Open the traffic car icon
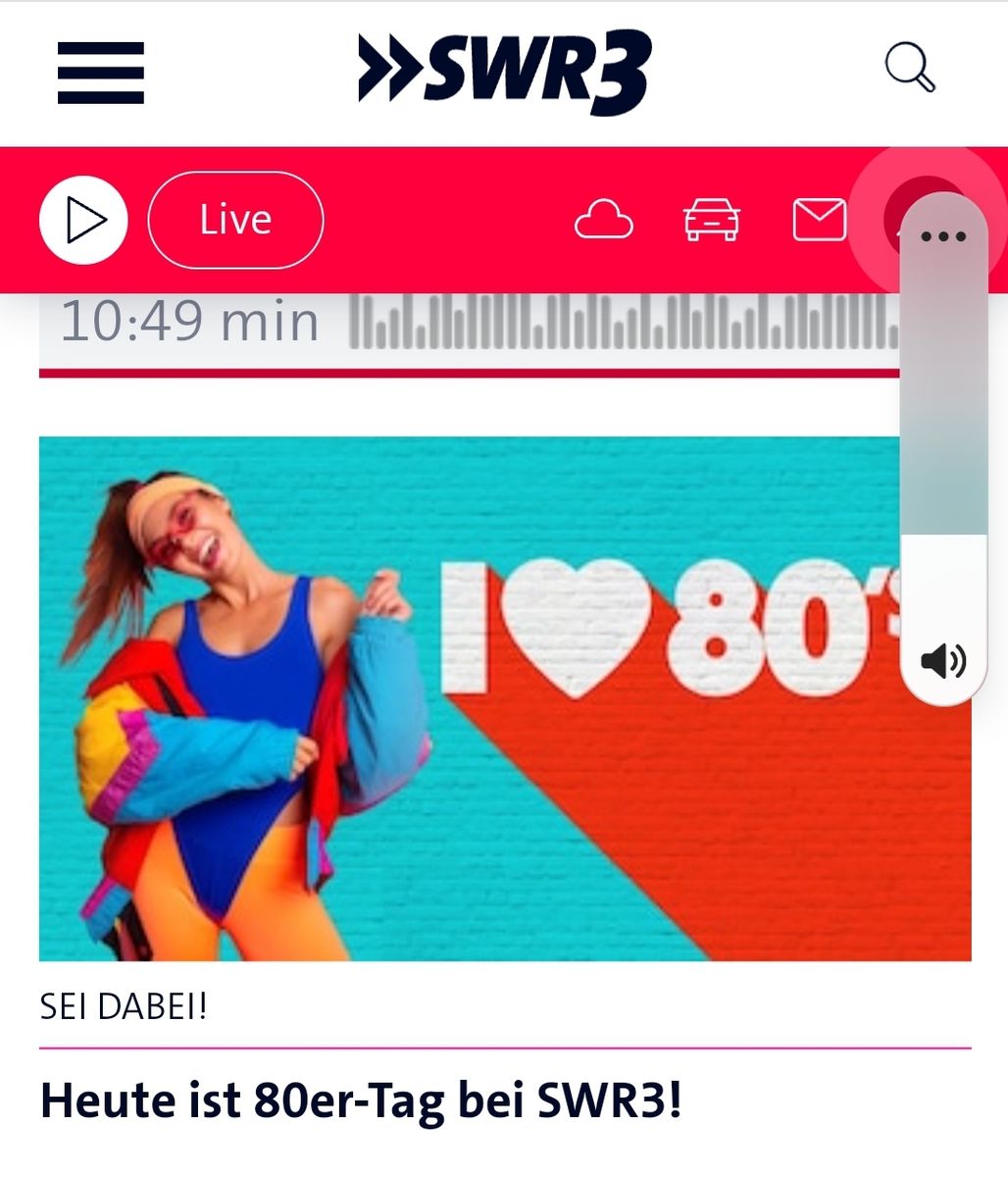 point(711,220)
